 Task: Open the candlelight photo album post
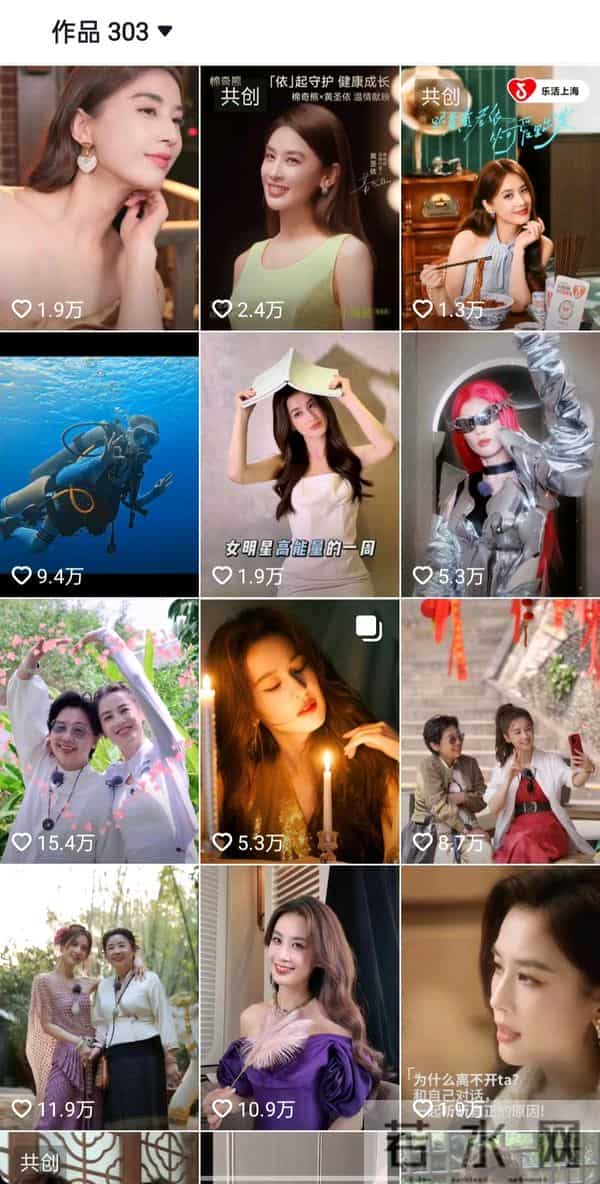pyautogui.click(x=299, y=731)
